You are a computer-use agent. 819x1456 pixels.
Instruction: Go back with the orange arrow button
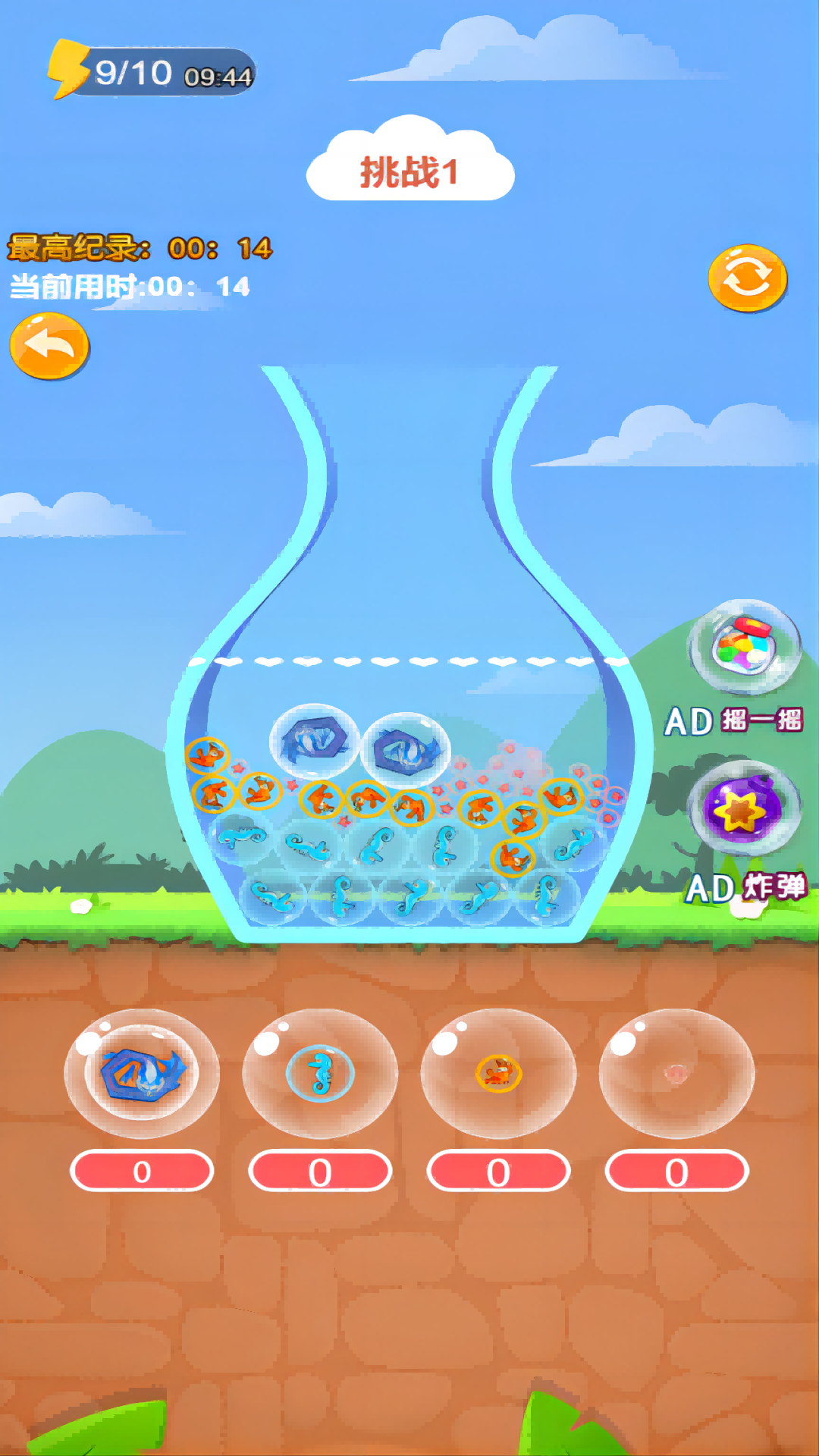tap(49, 347)
